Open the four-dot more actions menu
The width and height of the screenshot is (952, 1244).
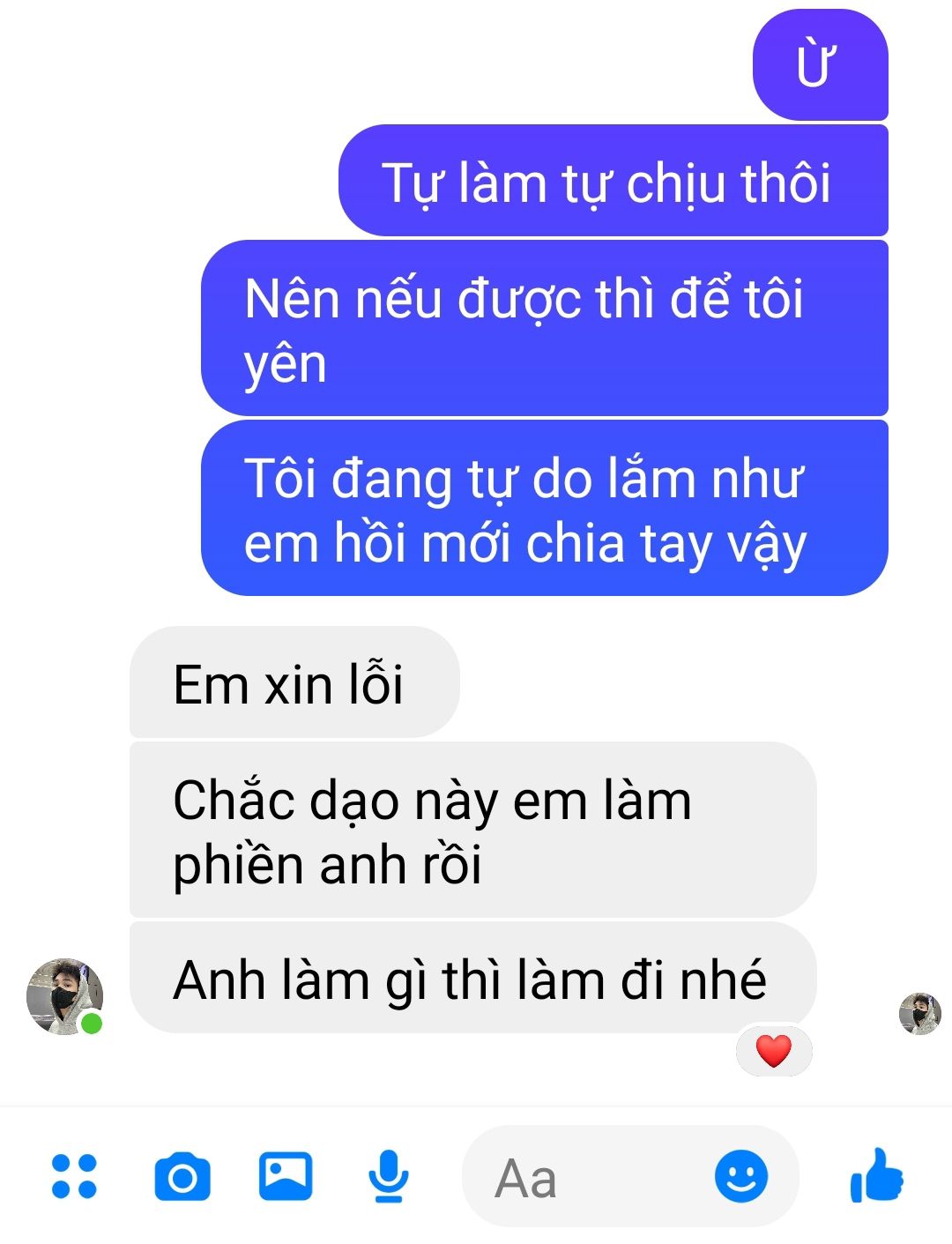click(x=74, y=1176)
